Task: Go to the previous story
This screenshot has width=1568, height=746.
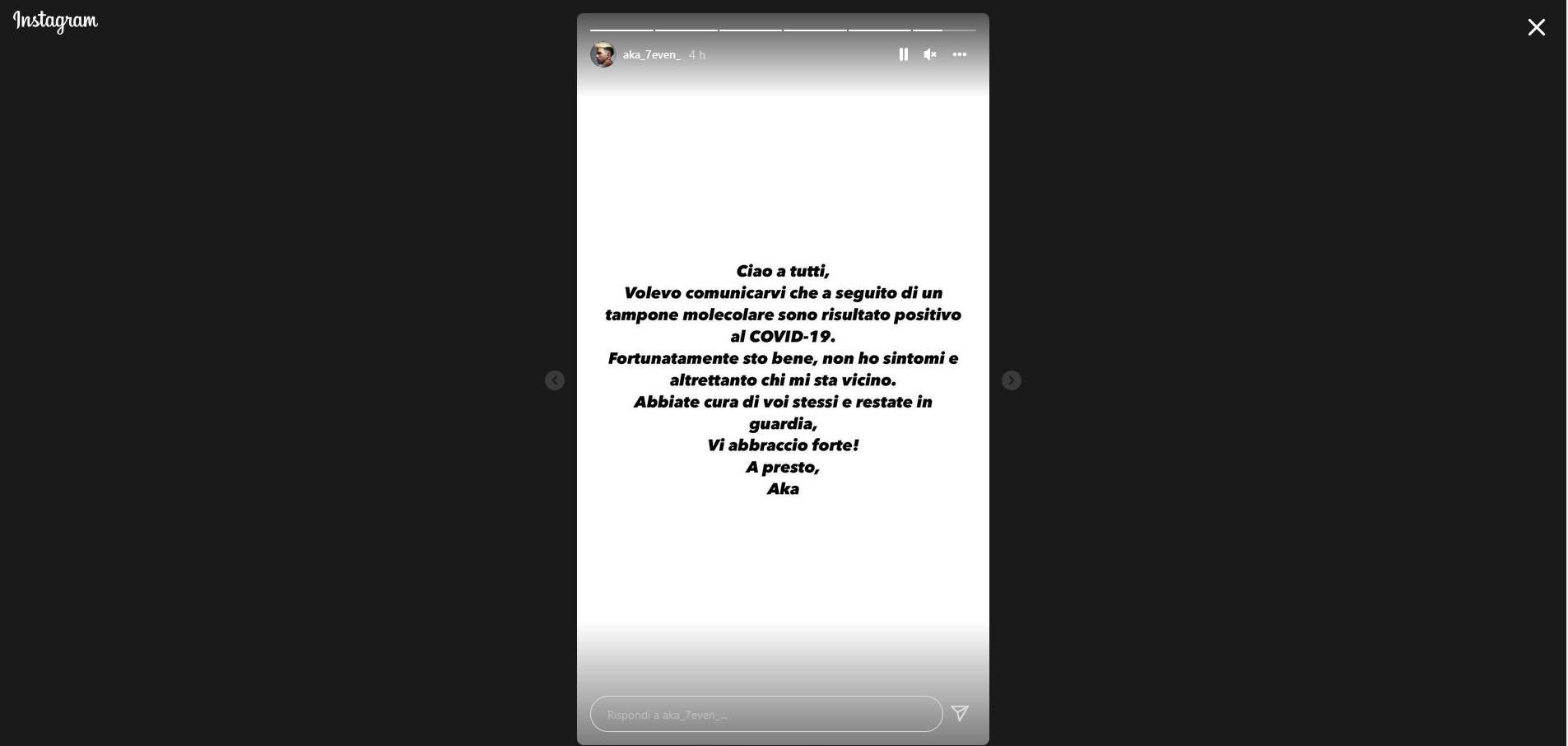Action: (555, 380)
